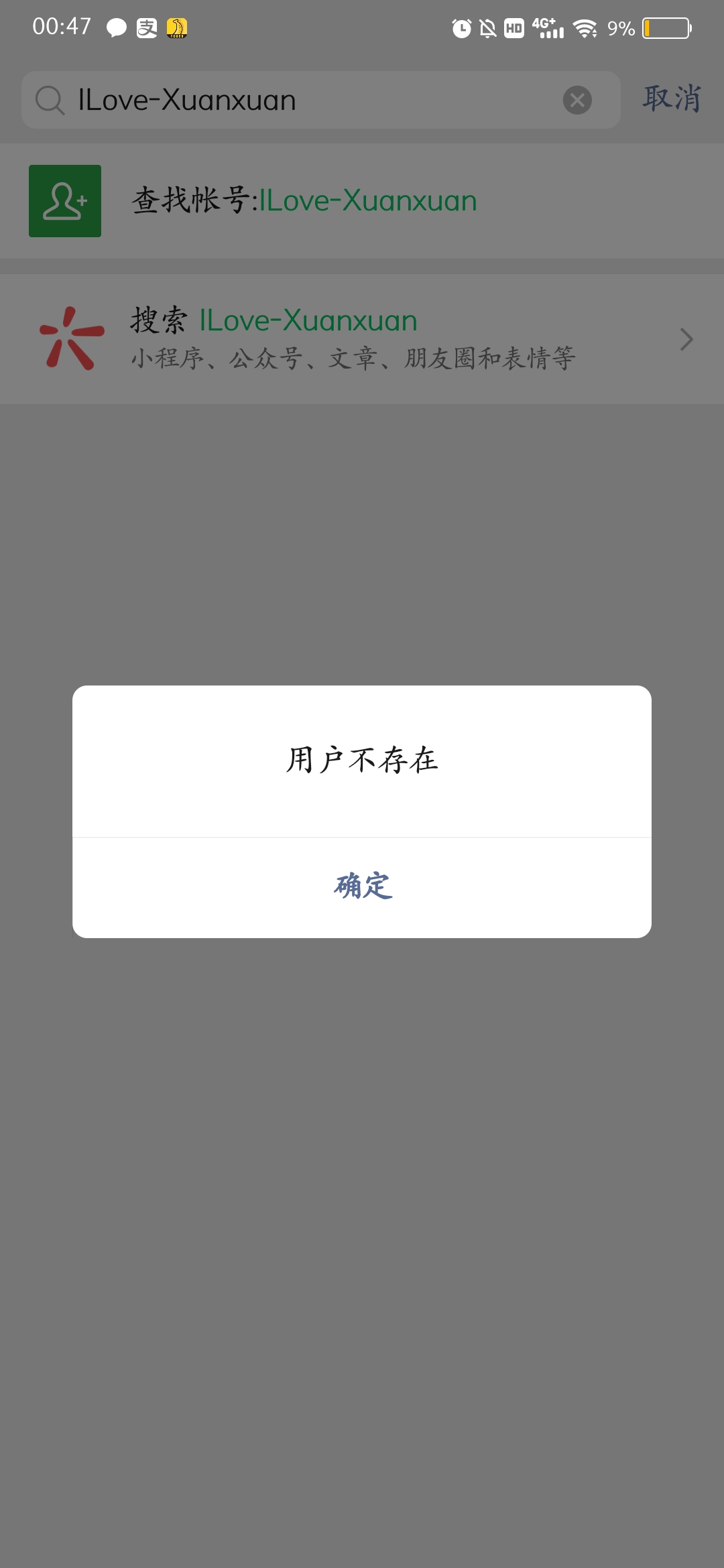This screenshot has width=724, height=1568.
Task: Tap 取消 to cancel the search
Action: pos(672,99)
